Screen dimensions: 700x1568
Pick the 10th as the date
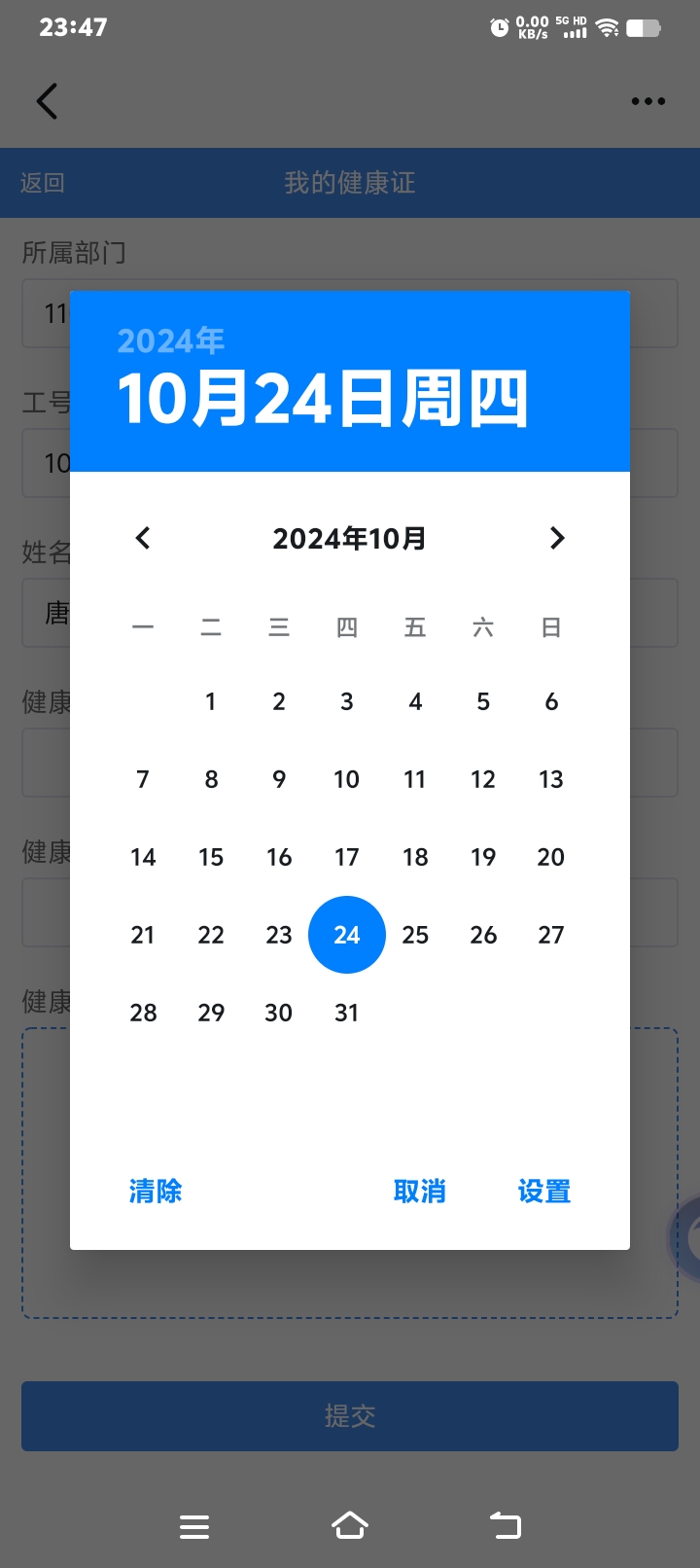pyautogui.click(x=346, y=779)
